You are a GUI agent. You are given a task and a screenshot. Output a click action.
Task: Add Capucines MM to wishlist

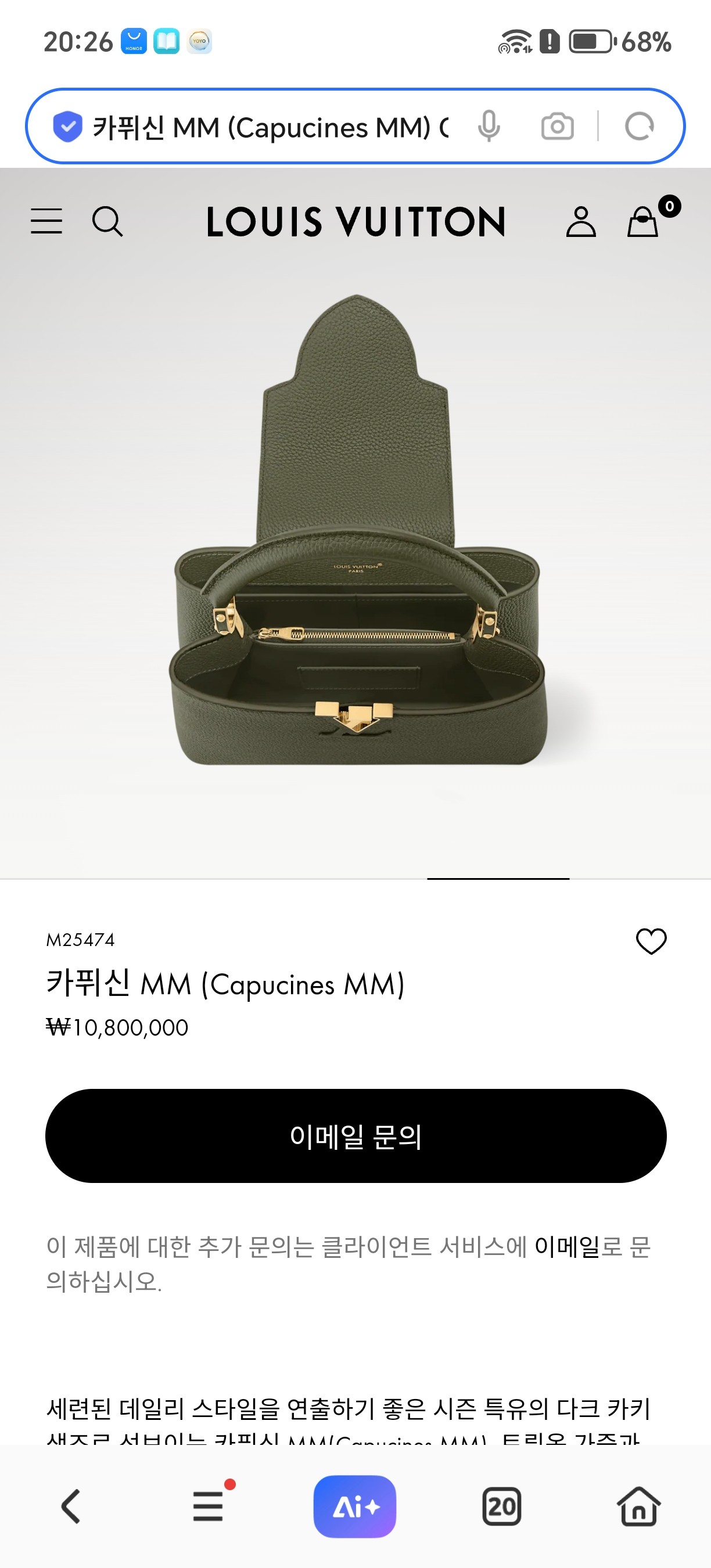(x=651, y=941)
